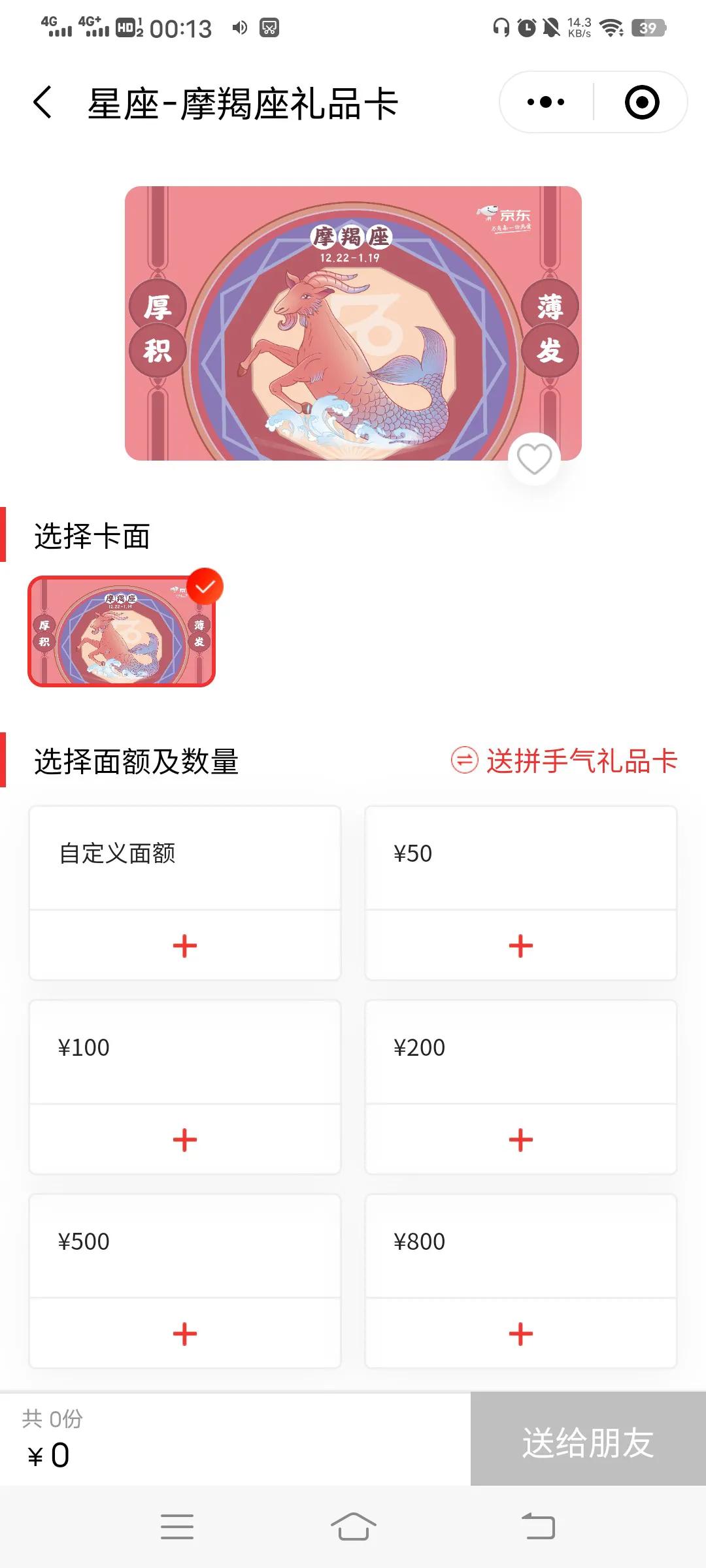The image size is (706, 1568).
Task: Tap the scissors status bar icon
Action: point(267,27)
